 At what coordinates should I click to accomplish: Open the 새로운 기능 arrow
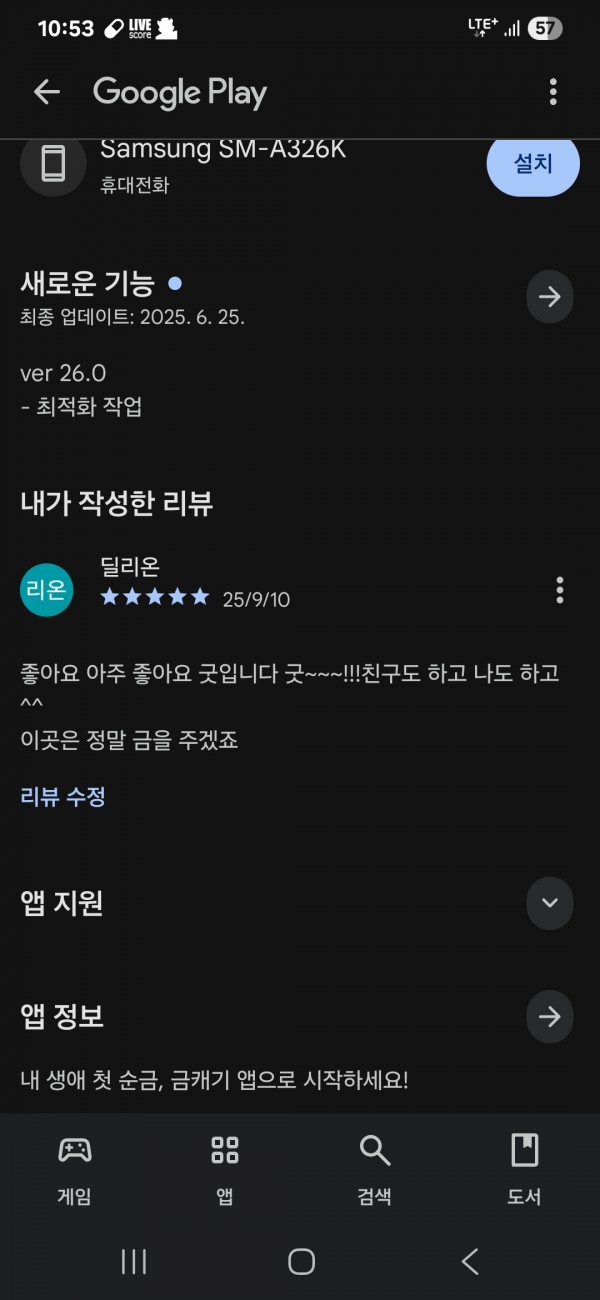[549, 297]
